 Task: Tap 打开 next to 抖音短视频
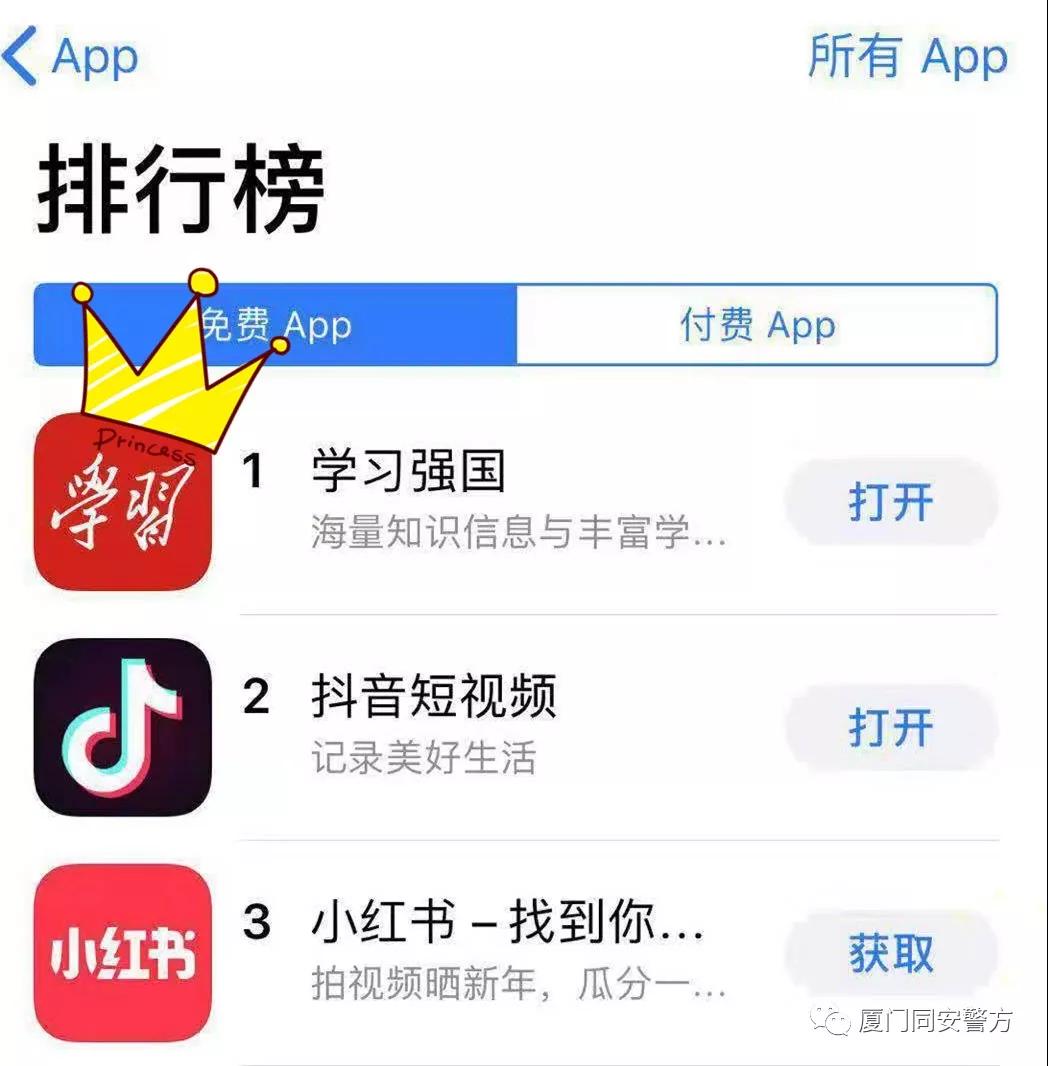891,728
